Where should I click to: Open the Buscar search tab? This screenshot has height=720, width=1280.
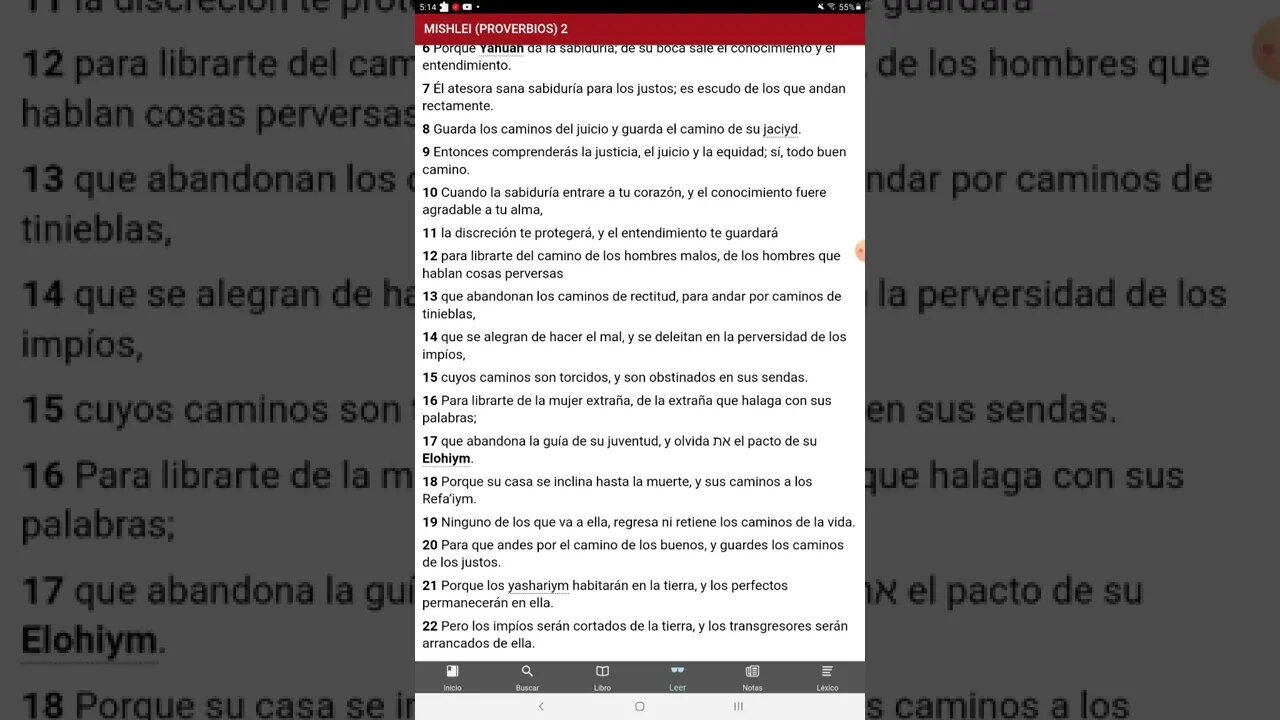[527, 677]
